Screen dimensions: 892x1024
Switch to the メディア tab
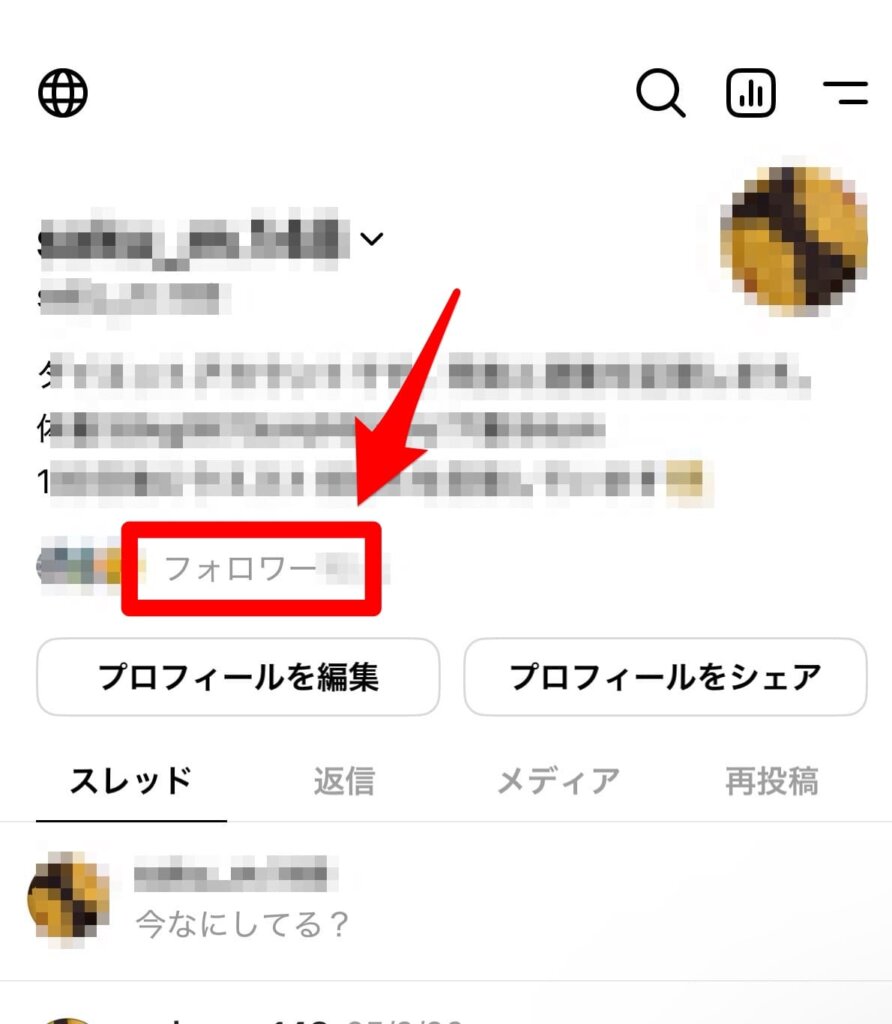pyautogui.click(x=558, y=781)
